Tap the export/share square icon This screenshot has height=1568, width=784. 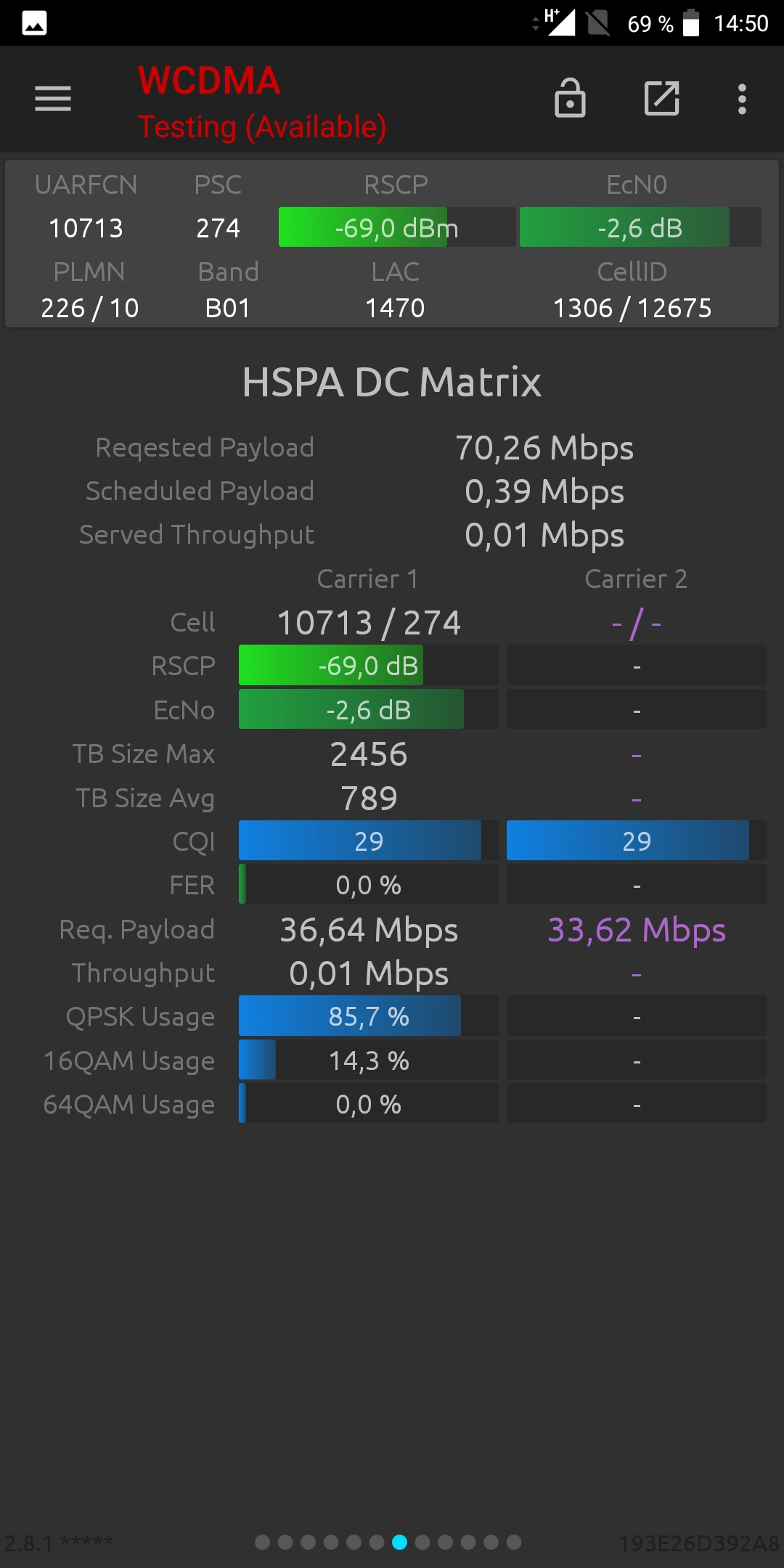point(662,98)
